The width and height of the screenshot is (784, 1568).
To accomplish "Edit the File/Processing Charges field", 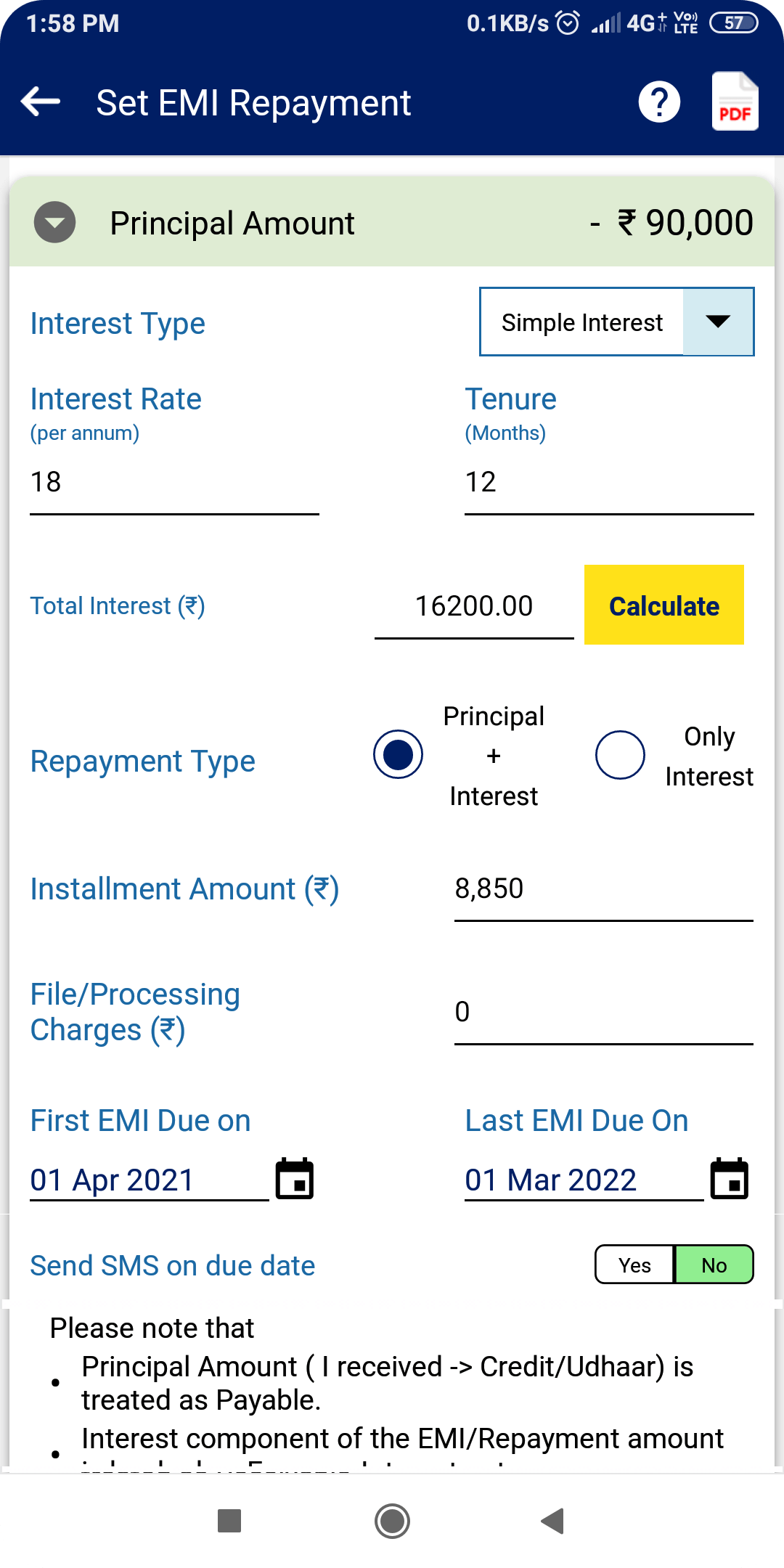I will tap(603, 1013).
